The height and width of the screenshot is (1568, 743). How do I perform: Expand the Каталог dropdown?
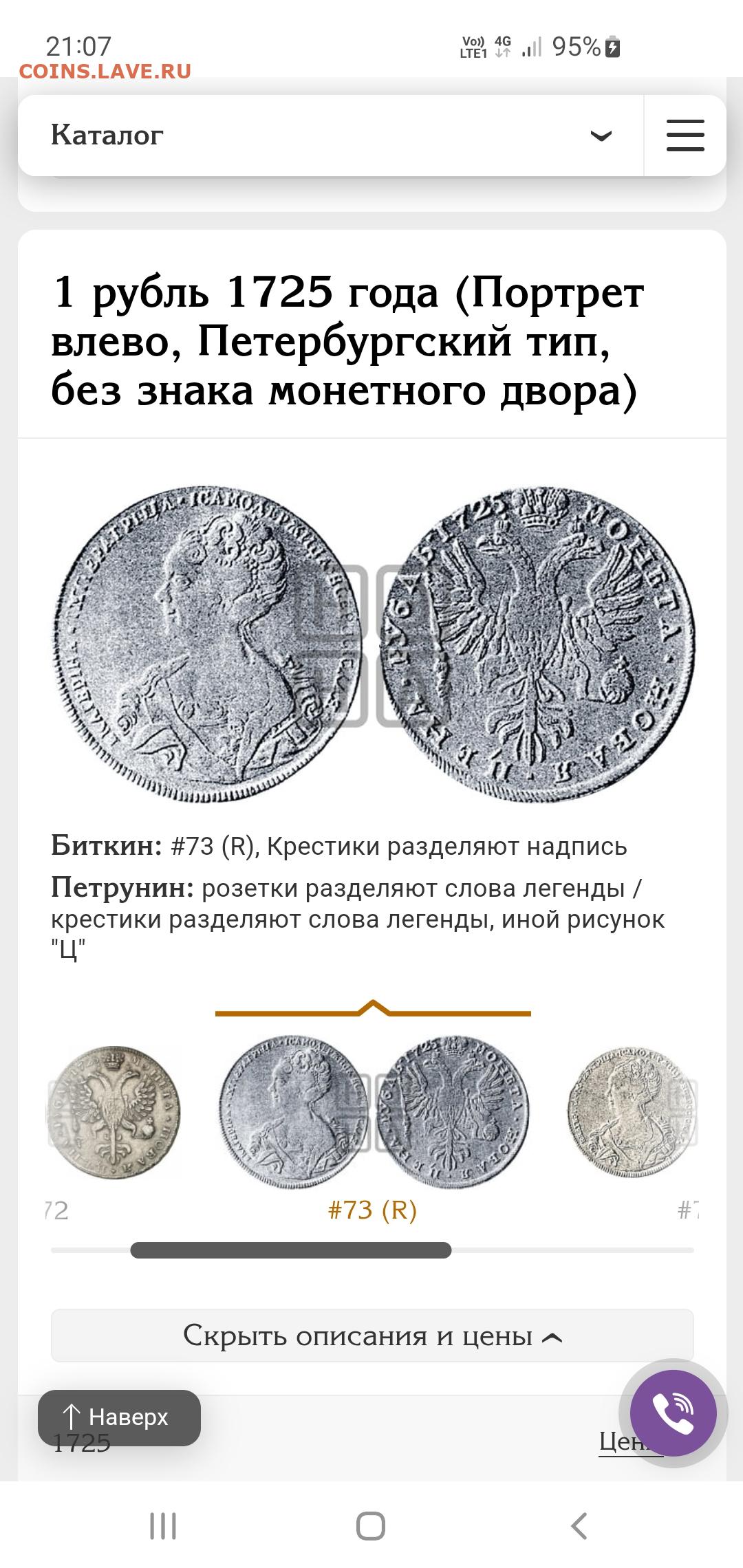pos(330,135)
